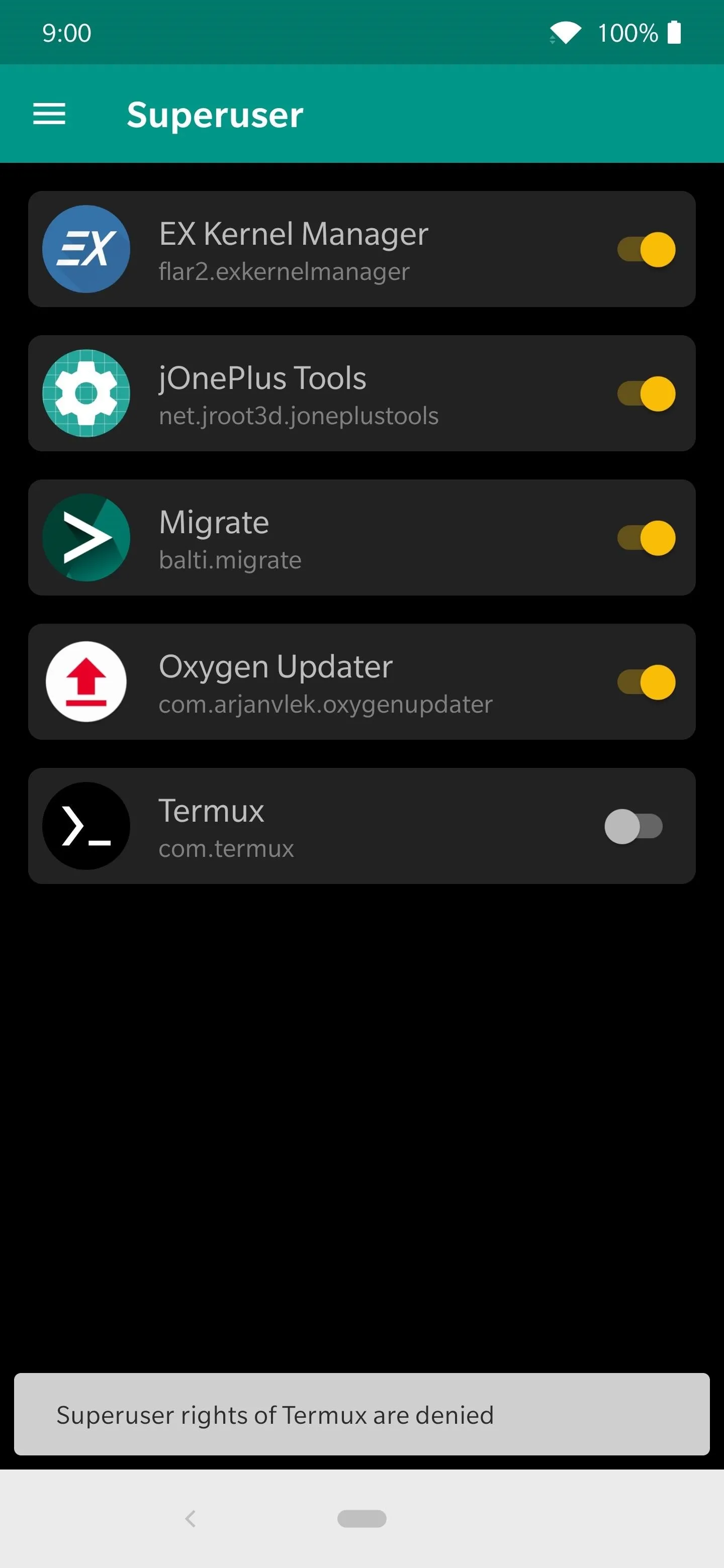Toggle off jOnePlus Tools root access
724x1568 pixels.
[x=646, y=394]
